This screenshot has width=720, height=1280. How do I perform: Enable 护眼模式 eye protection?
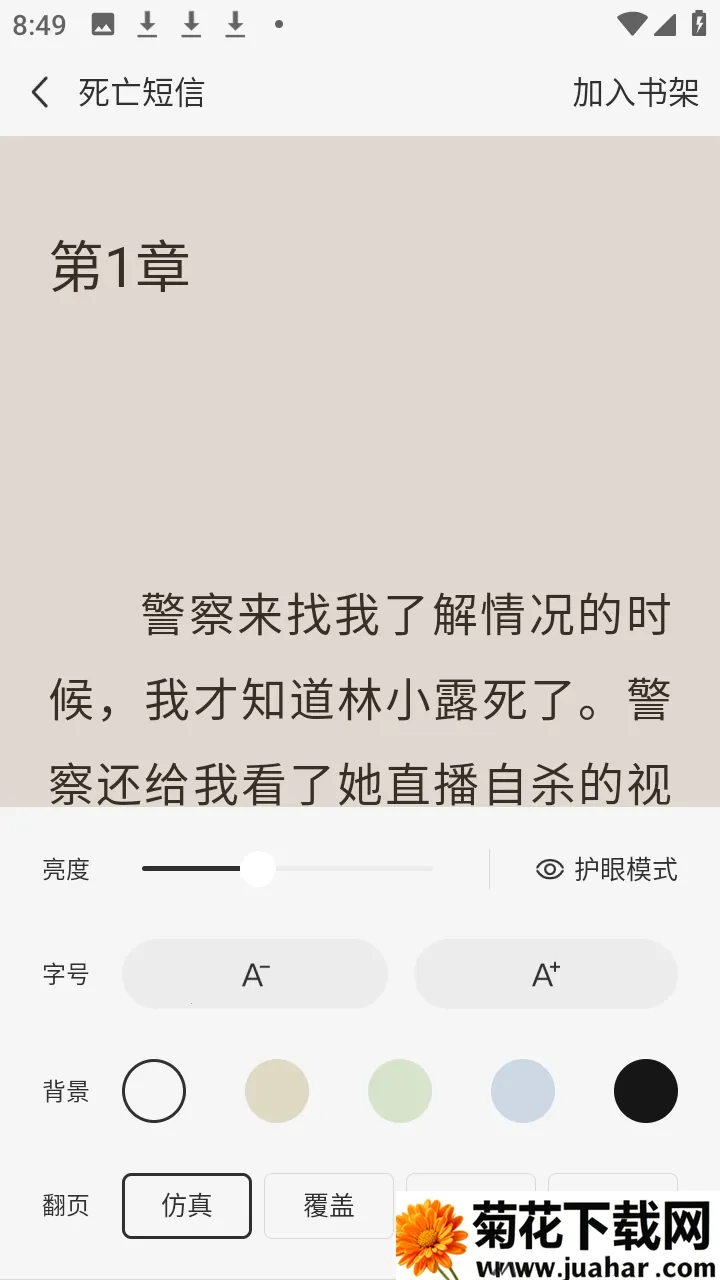(x=607, y=870)
